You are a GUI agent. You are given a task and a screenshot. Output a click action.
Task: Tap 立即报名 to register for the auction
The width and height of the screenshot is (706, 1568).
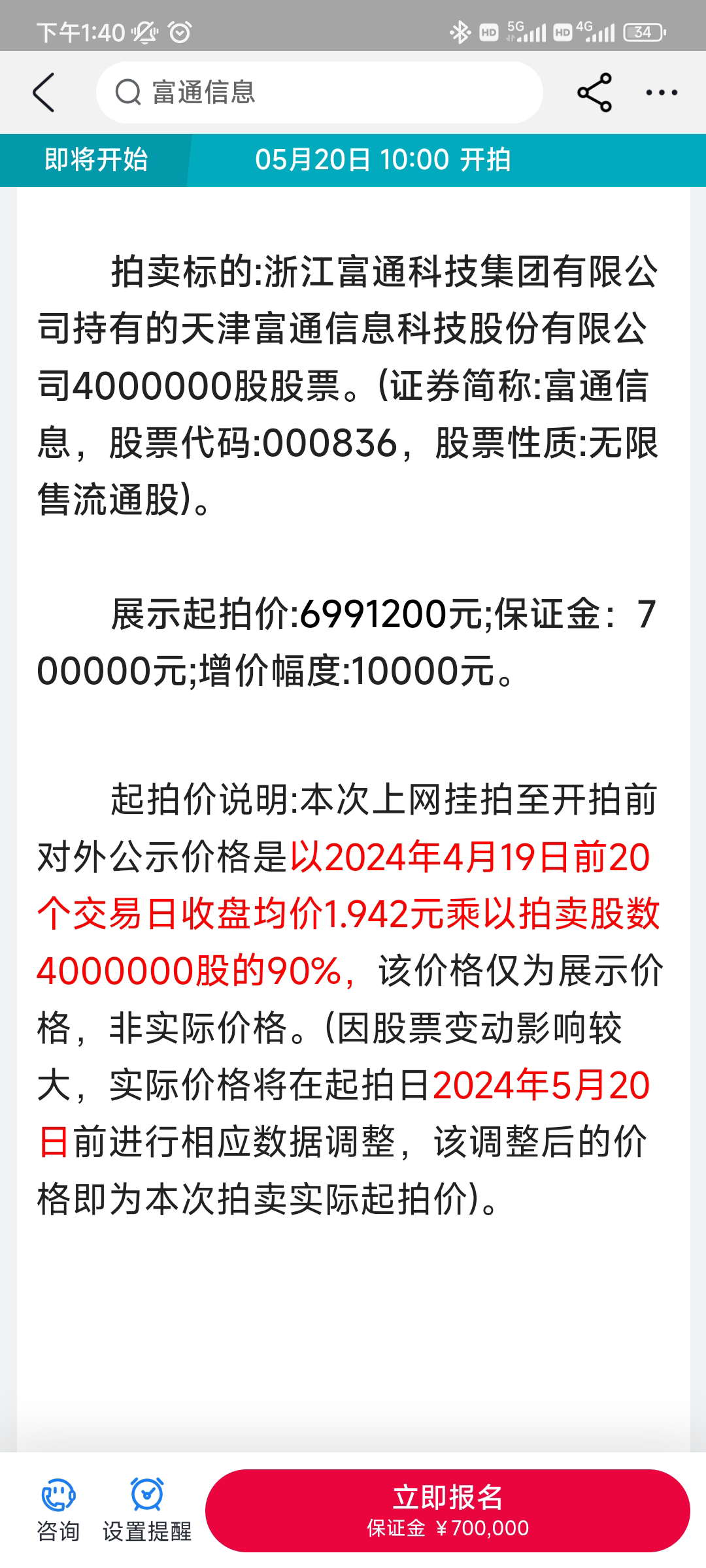tap(448, 1510)
